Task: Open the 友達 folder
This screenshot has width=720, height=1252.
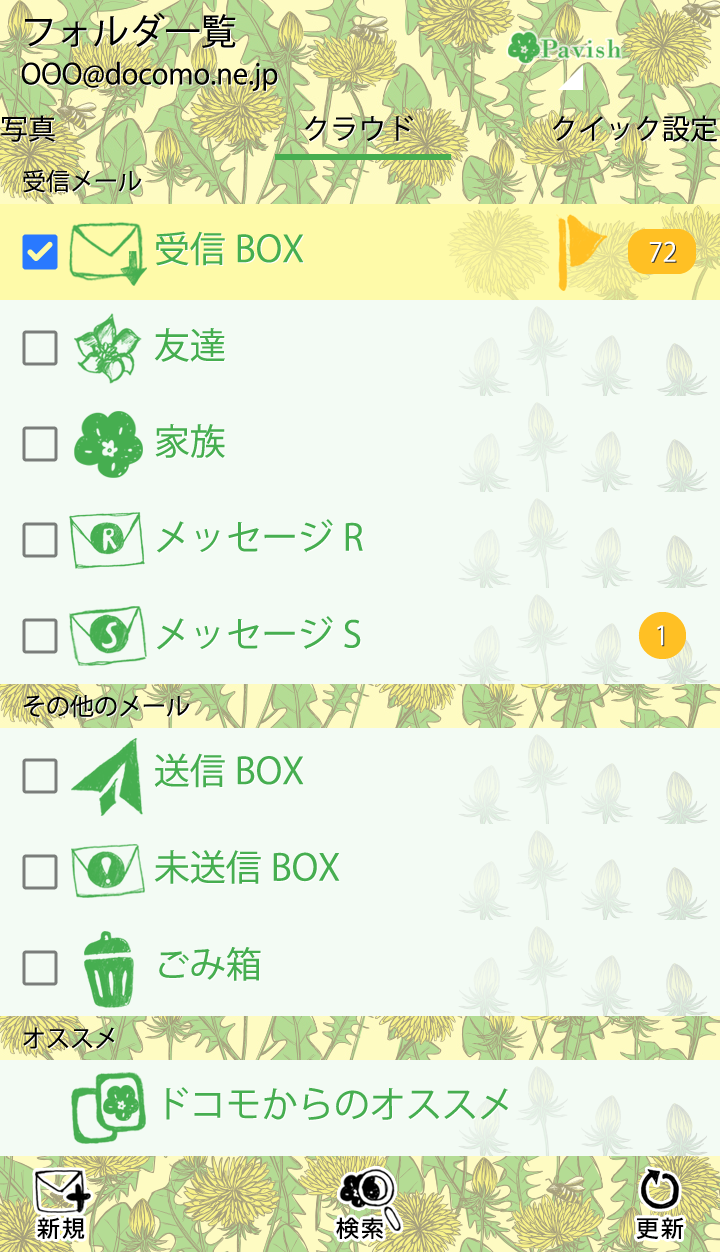Action: pyautogui.click(x=190, y=347)
